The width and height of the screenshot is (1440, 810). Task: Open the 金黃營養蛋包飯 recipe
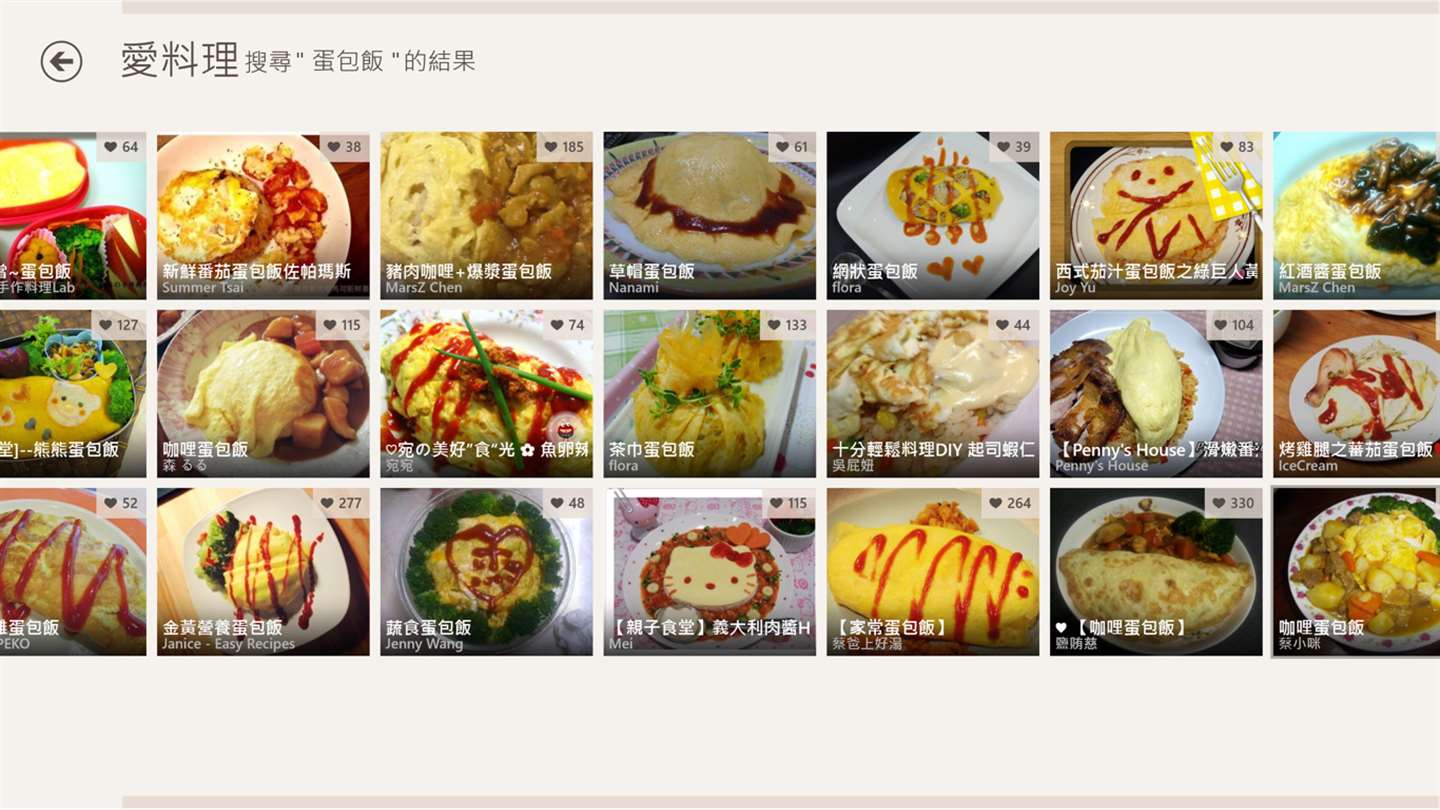point(263,571)
